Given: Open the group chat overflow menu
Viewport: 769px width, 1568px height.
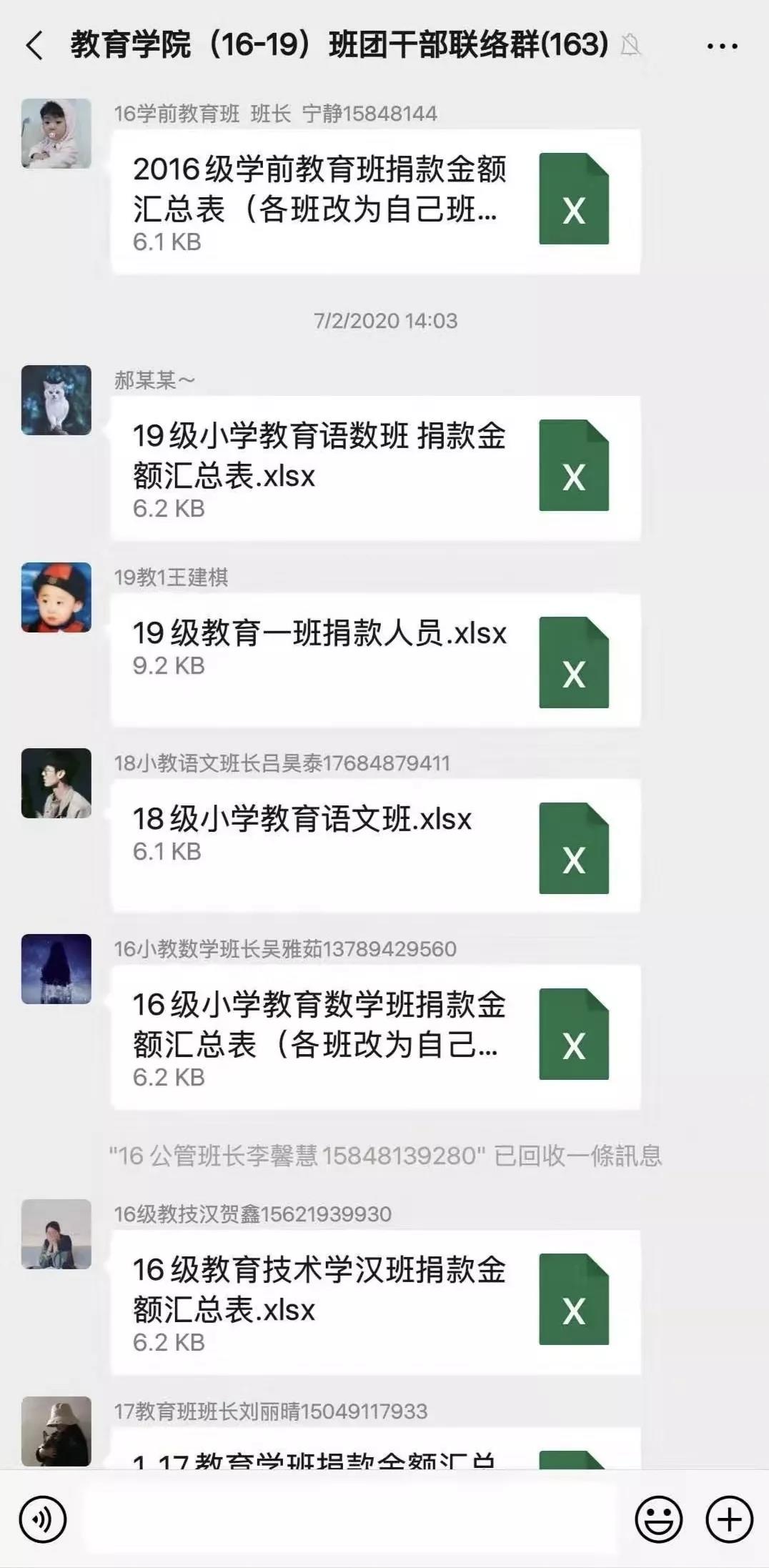Looking at the screenshot, I should pos(722,46).
